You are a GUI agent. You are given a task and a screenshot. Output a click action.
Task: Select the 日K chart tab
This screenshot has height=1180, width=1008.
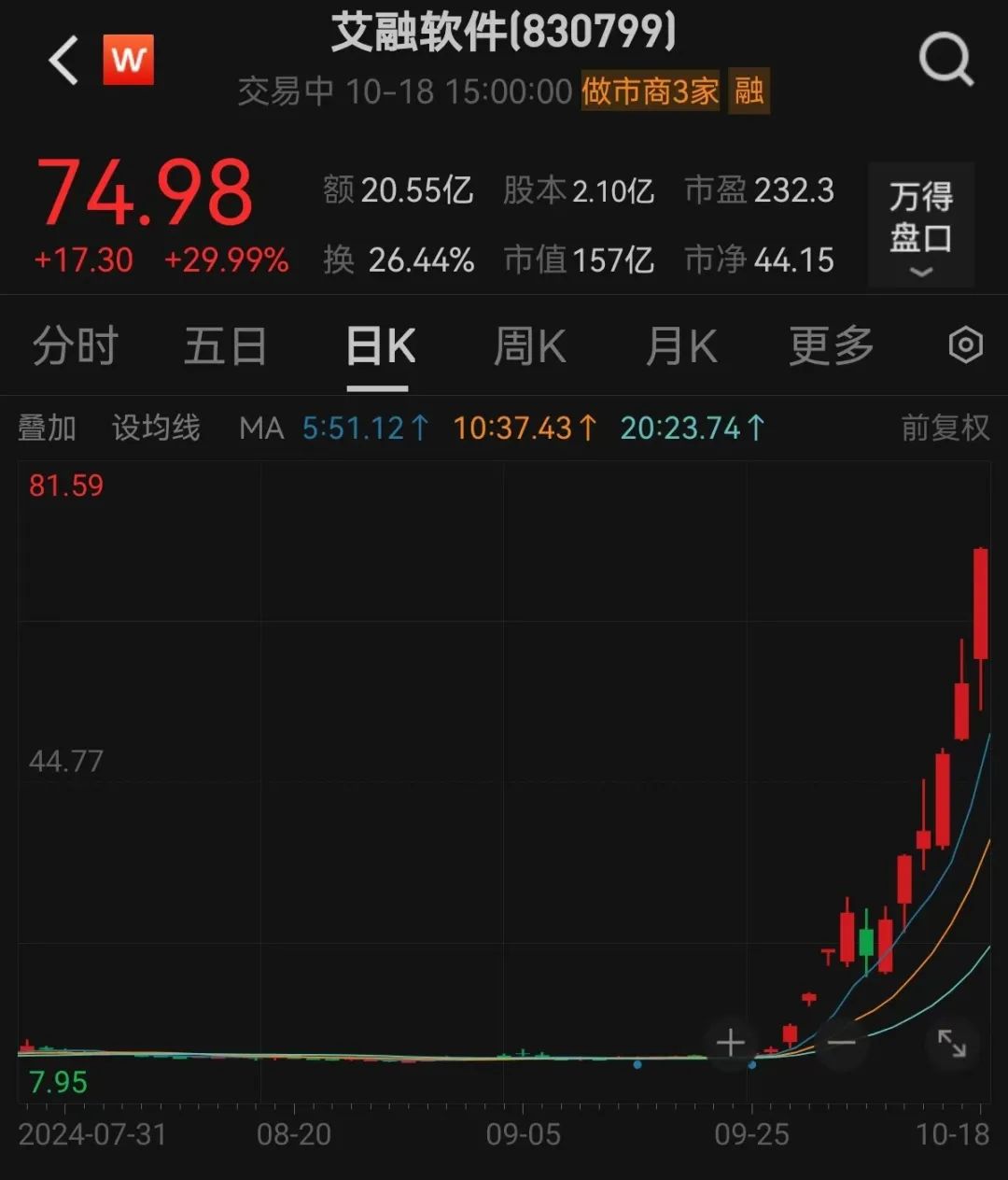point(379,346)
